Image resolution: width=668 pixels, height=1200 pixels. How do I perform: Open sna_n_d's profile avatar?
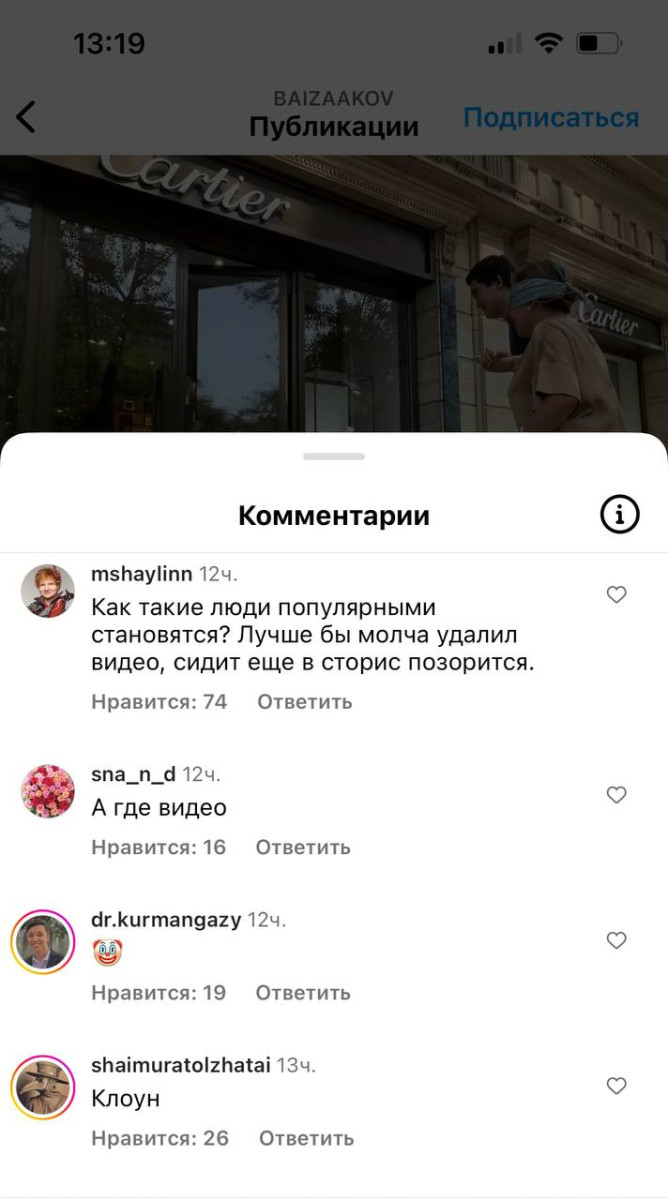[x=47, y=791]
